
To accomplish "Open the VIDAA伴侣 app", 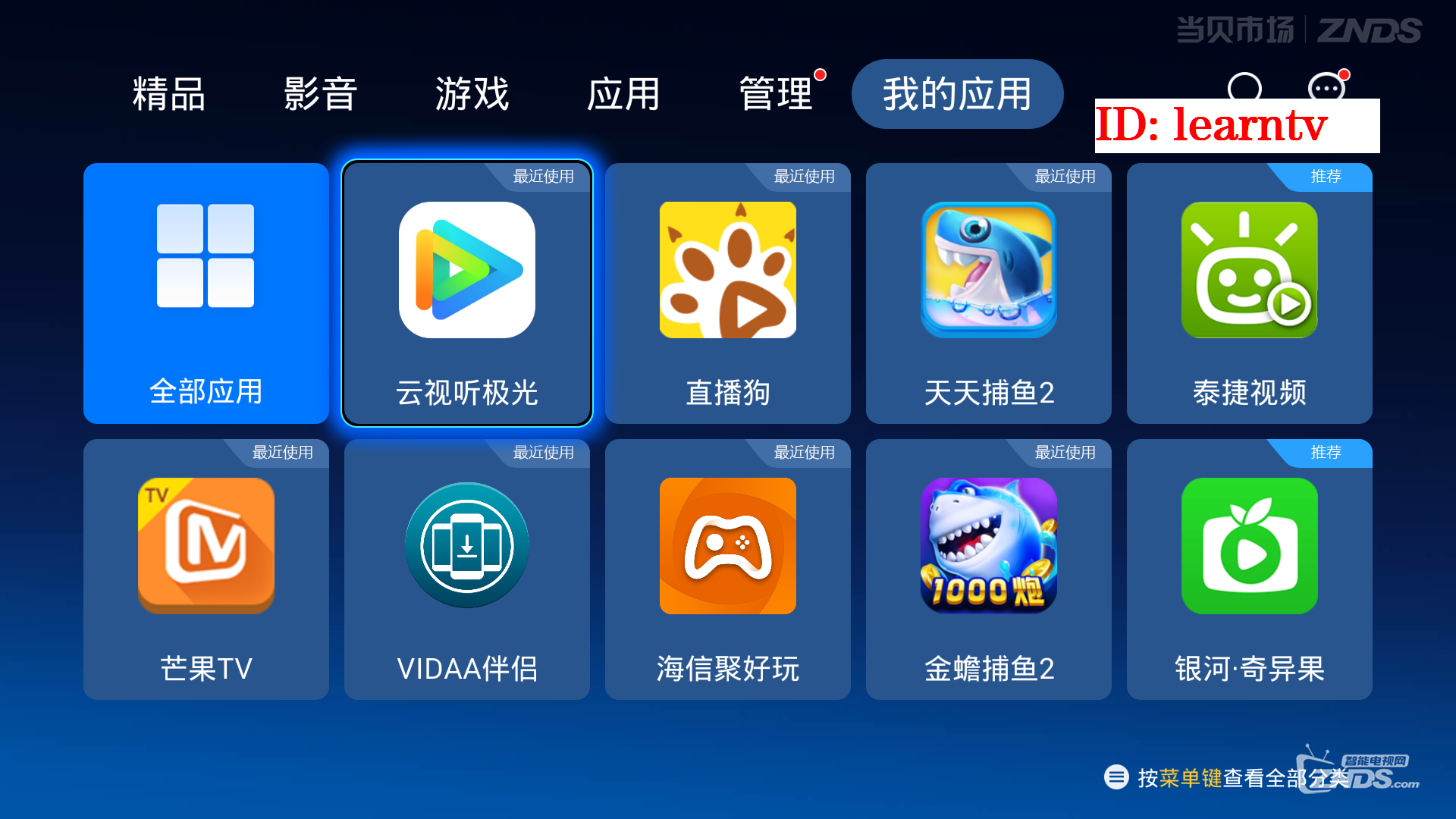I will pyautogui.click(x=467, y=570).
